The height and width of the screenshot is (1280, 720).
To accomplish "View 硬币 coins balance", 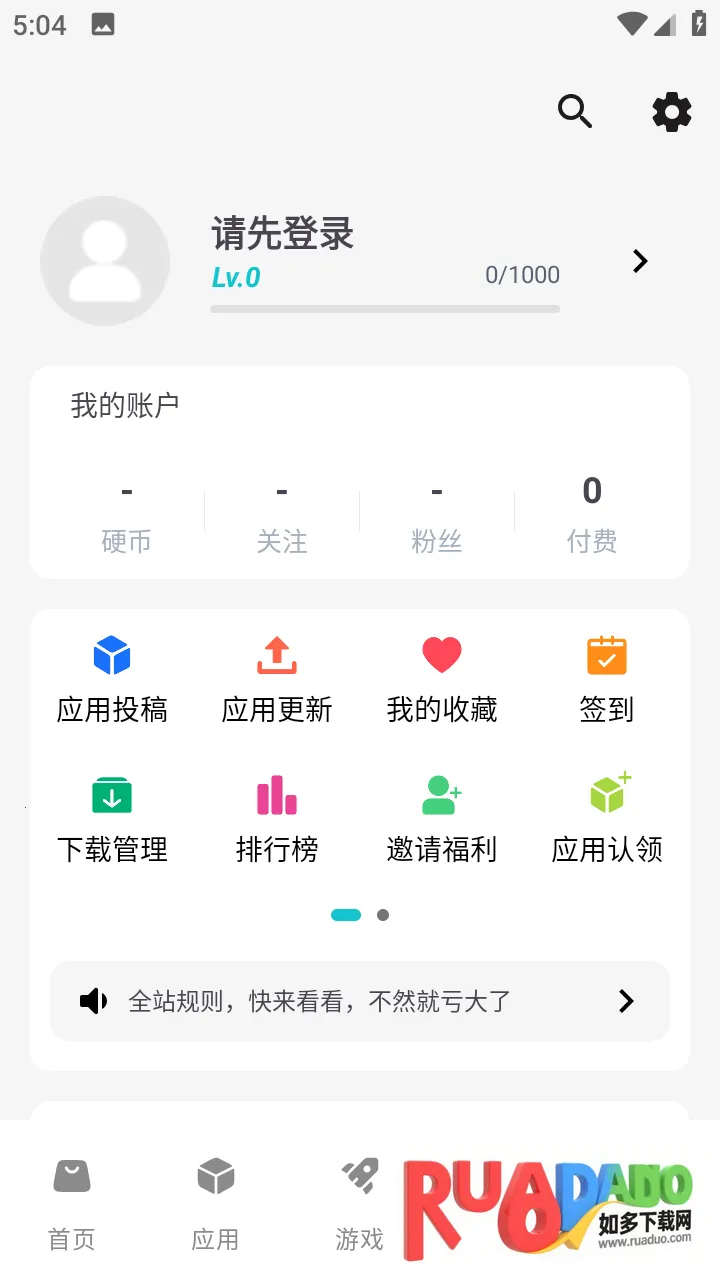I will 127,515.
